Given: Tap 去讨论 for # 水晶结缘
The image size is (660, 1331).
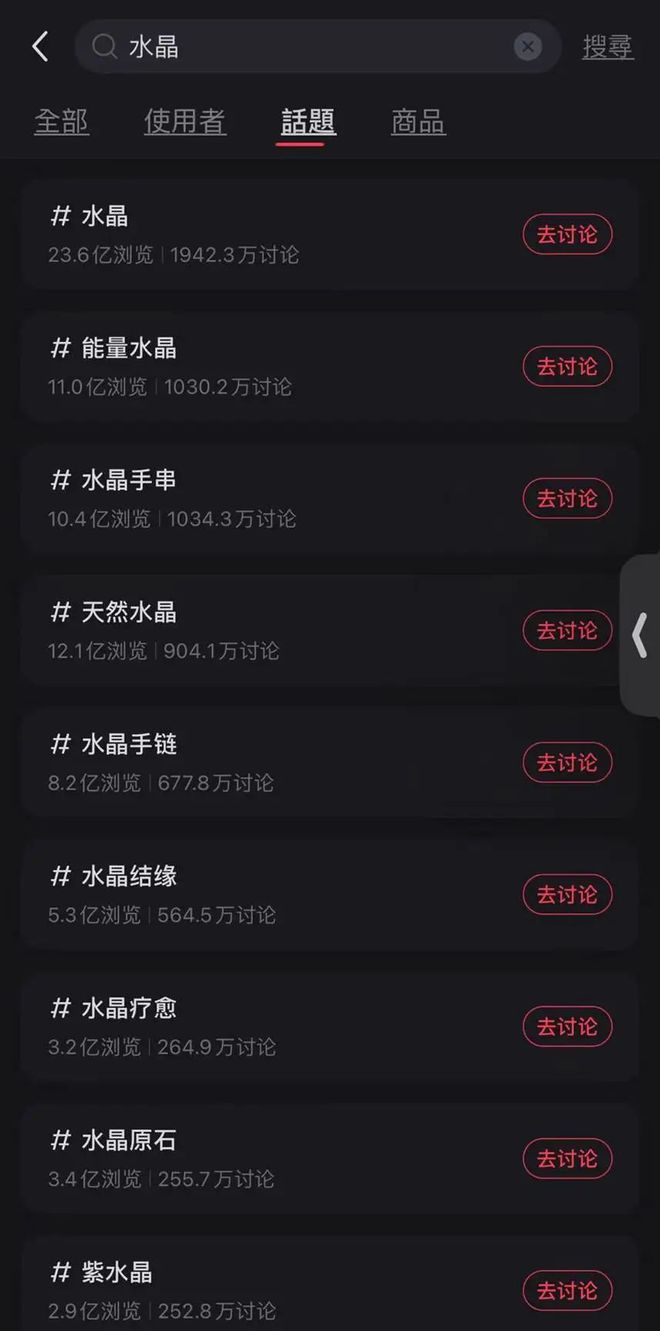Looking at the screenshot, I should 567,895.
